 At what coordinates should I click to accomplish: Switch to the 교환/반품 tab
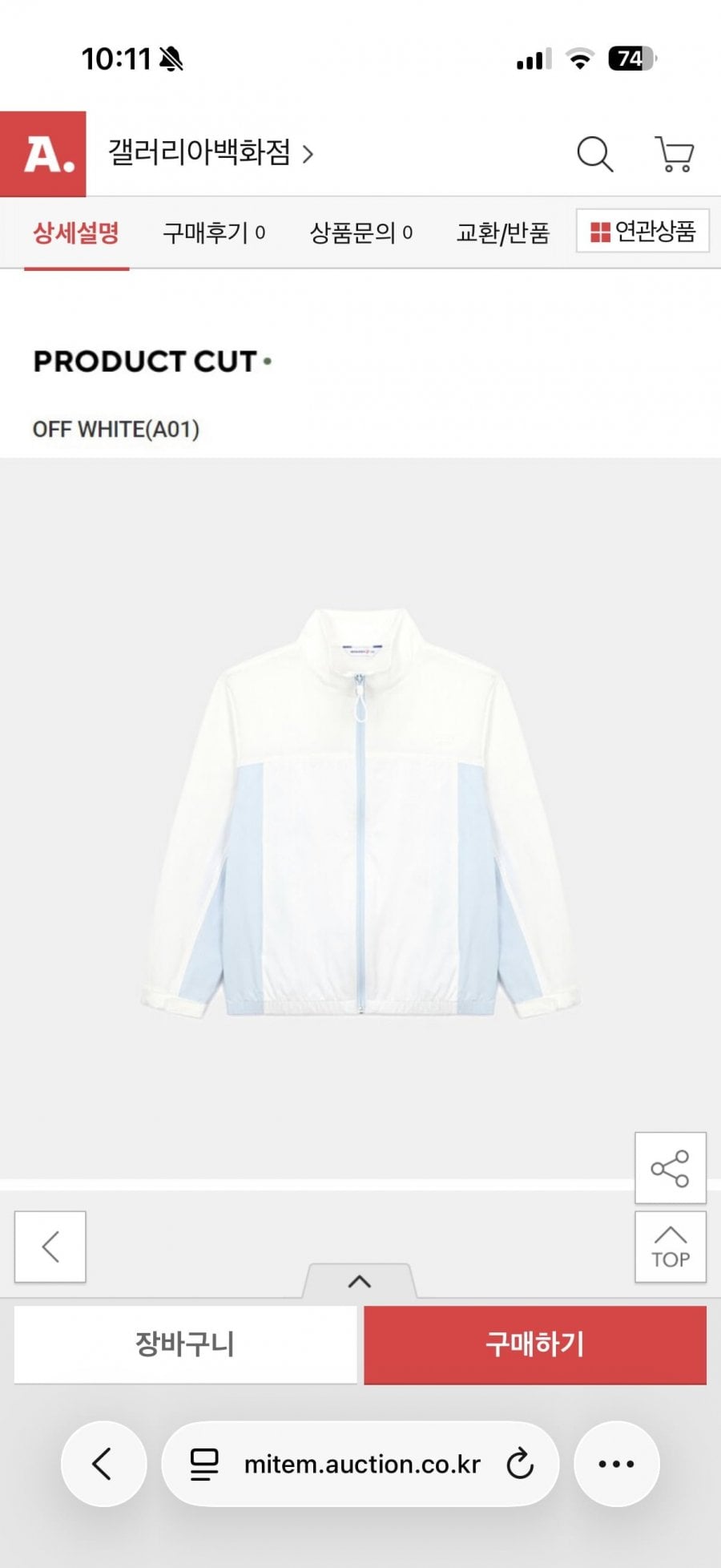tap(503, 233)
